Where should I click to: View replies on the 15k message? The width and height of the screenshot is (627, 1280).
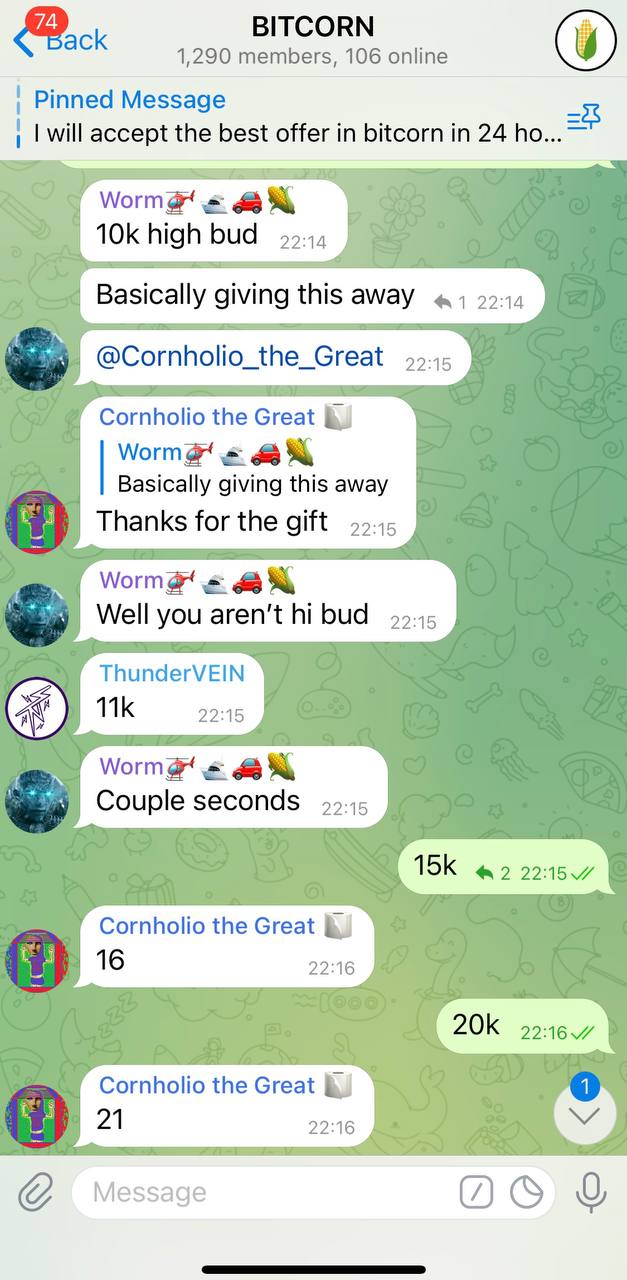coord(495,873)
